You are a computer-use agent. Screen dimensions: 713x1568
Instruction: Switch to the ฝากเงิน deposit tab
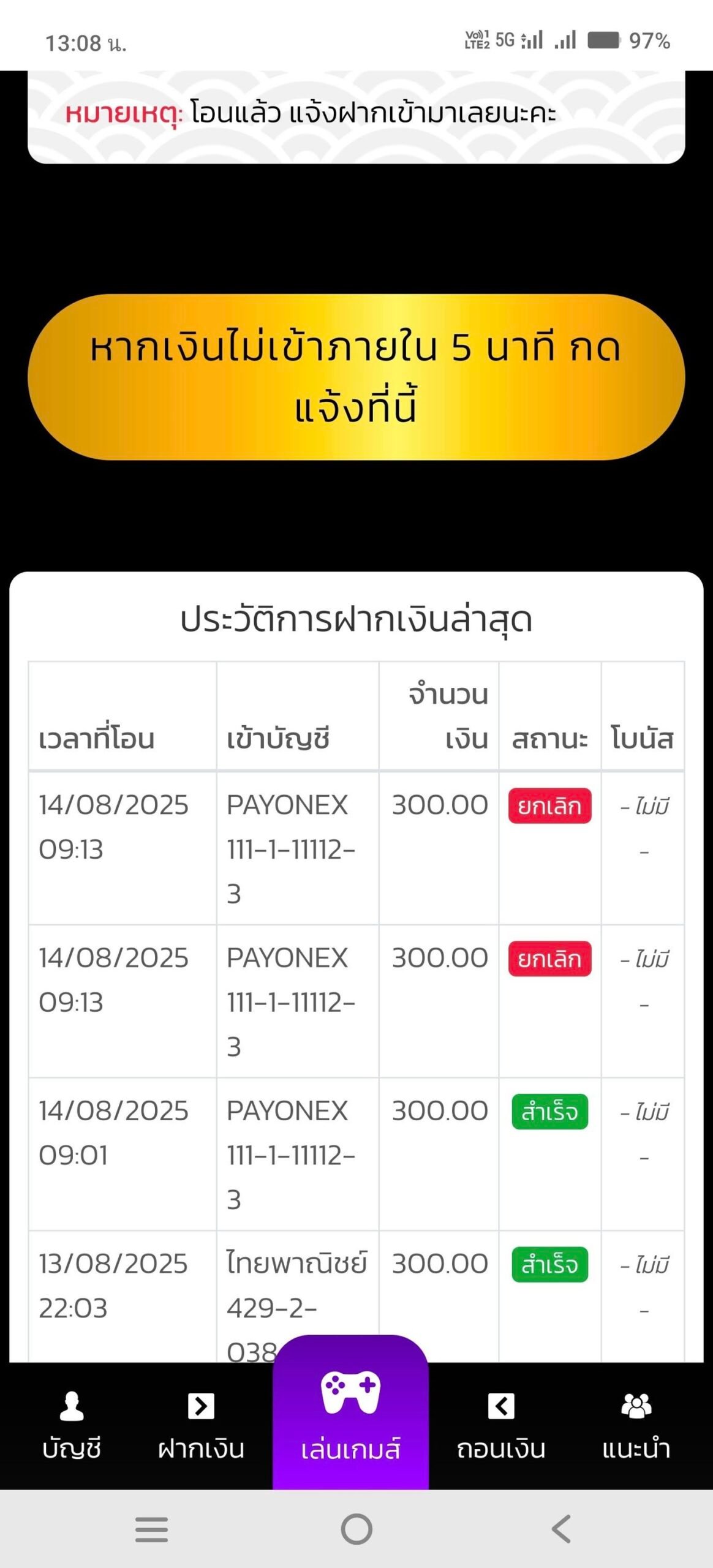[x=201, y=1424]
